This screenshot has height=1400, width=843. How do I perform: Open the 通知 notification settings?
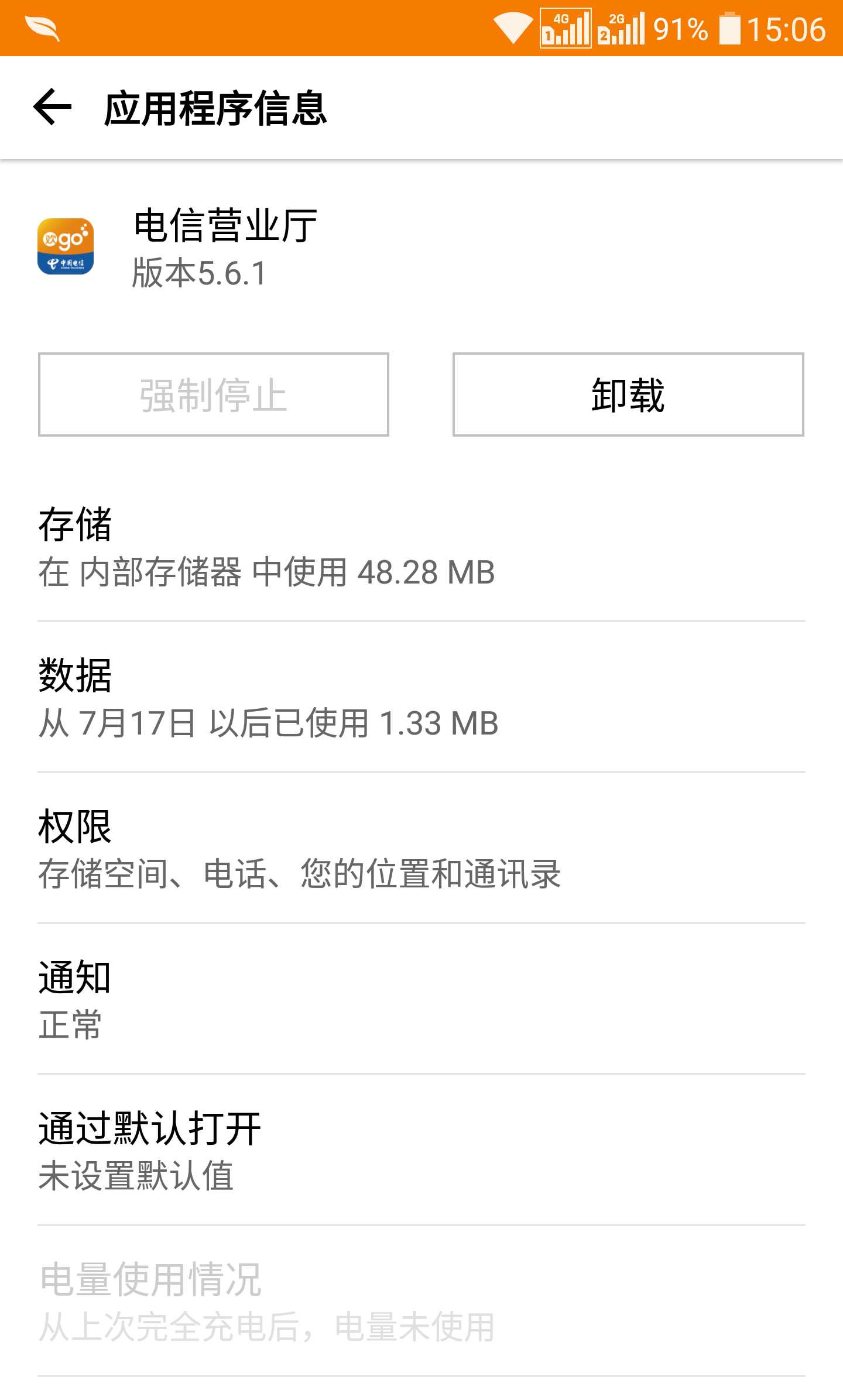(x=421, y=999)
